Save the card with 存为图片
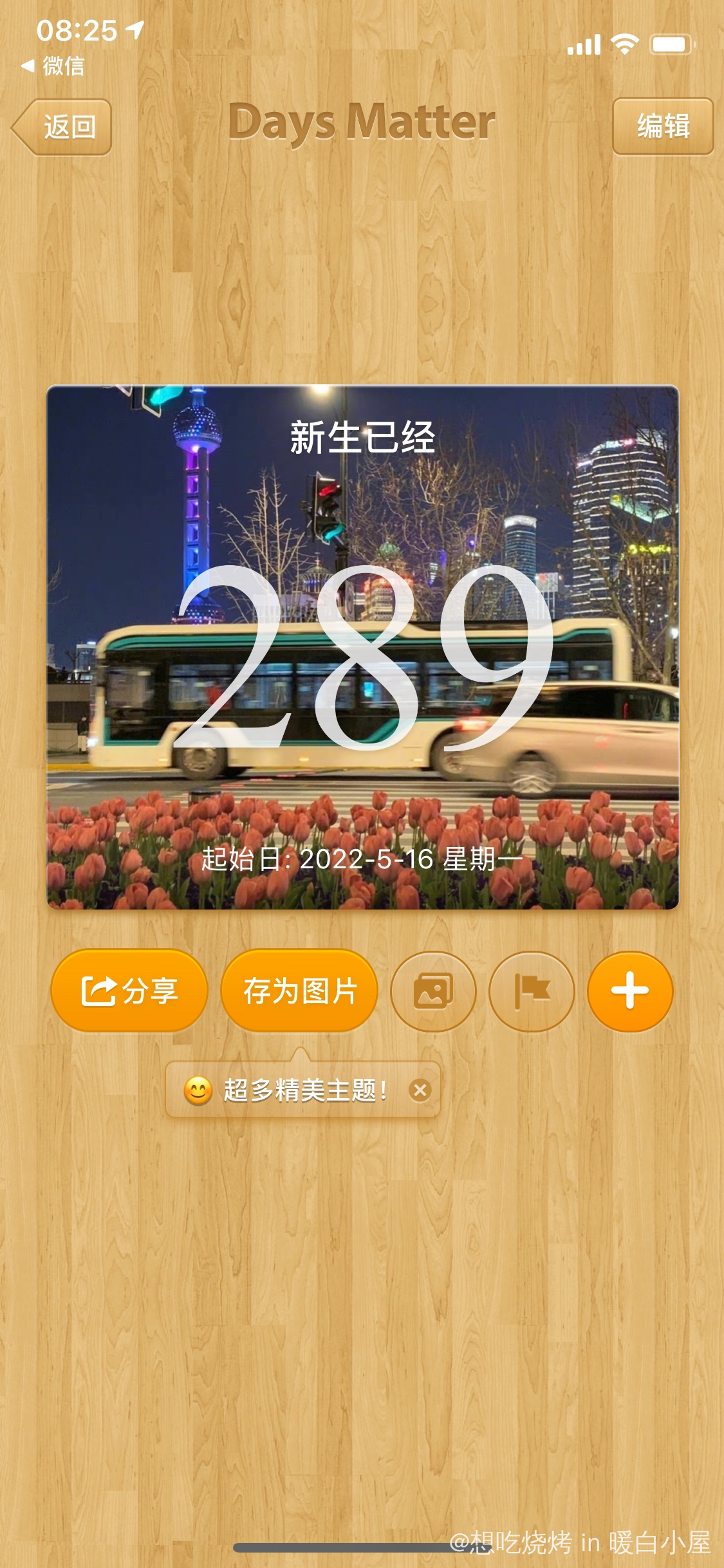The width and height of the screenshot is (724, 1568). [x=299, y=991]
